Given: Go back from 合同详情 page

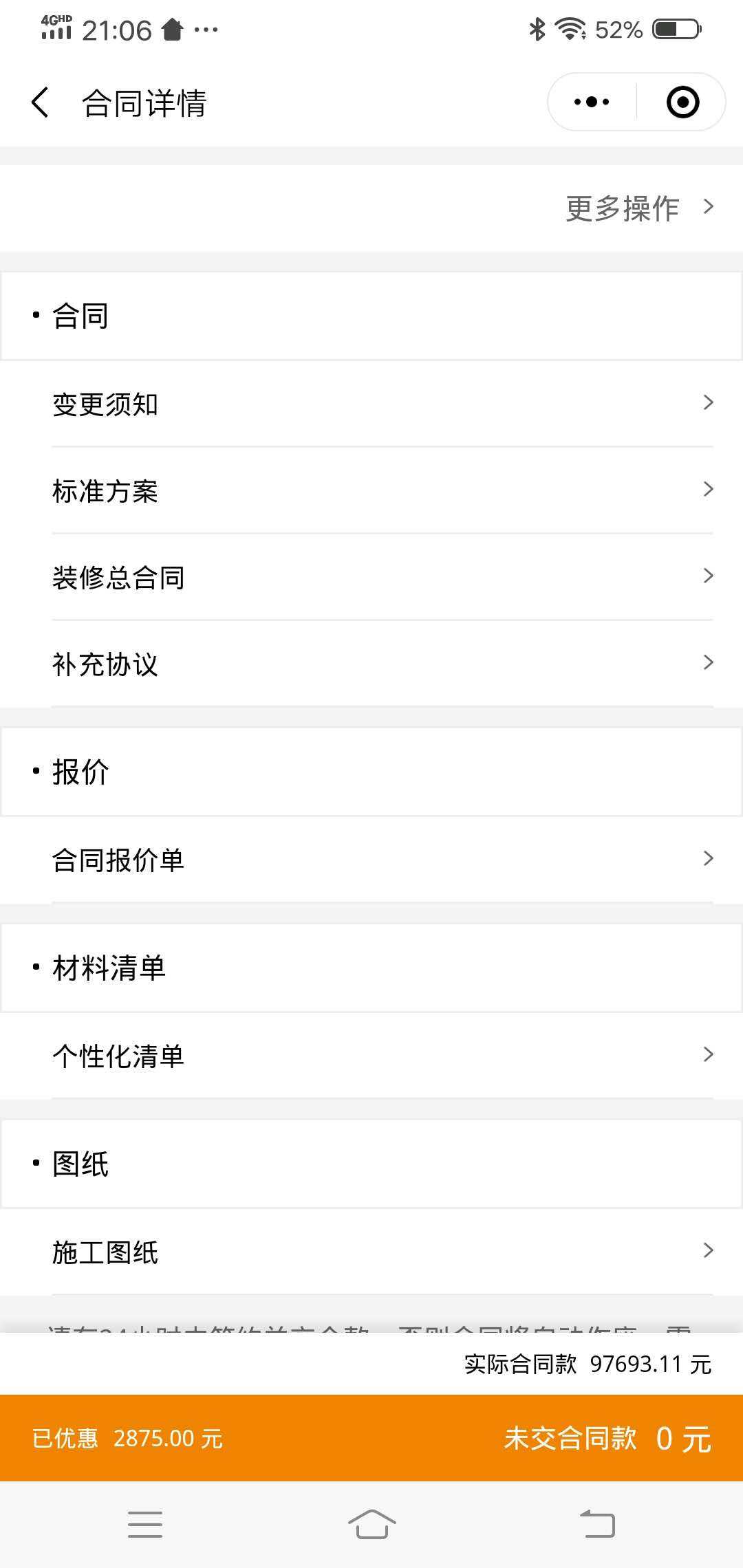Looking at the screenshot, I should 40,102.
